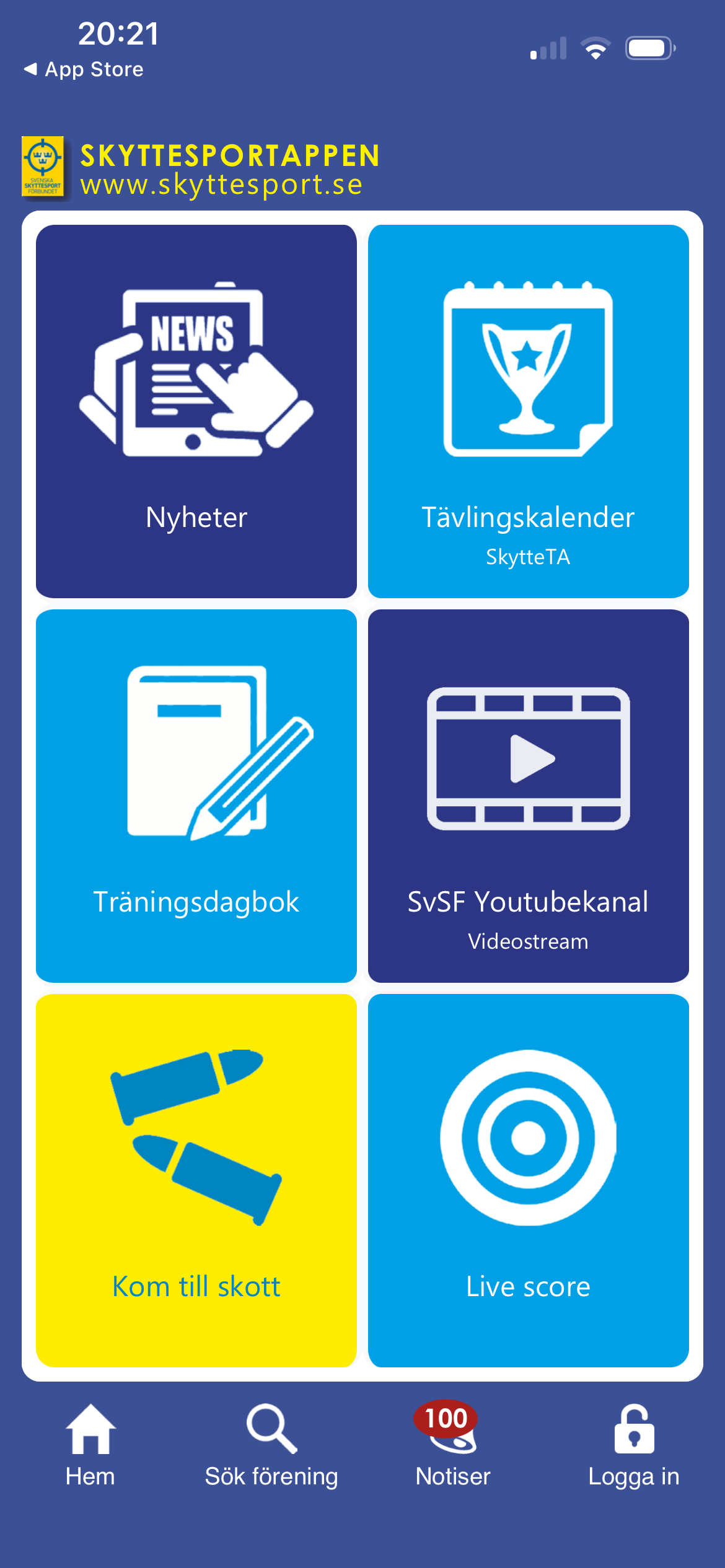Open the Tävlingskalender SkytteTA tile
The image size is (725, 1568).
[x=528, y=412]
